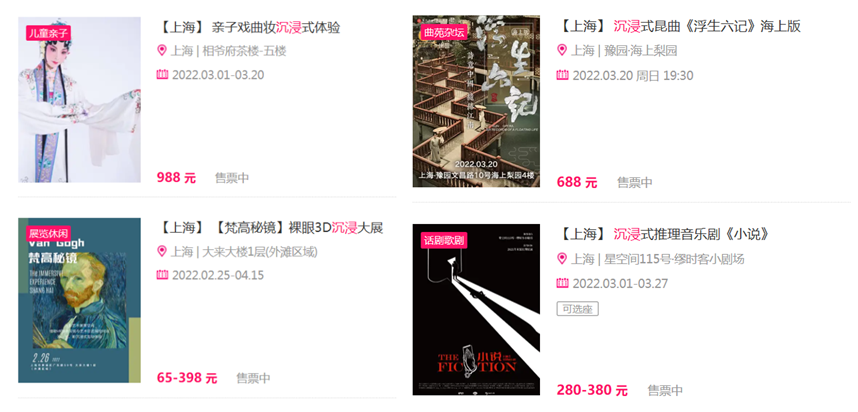The image size is (858, 412).
Task: Open the 曲苑杂坛 浮生六记 poster
Action: (x=475, y=102)
